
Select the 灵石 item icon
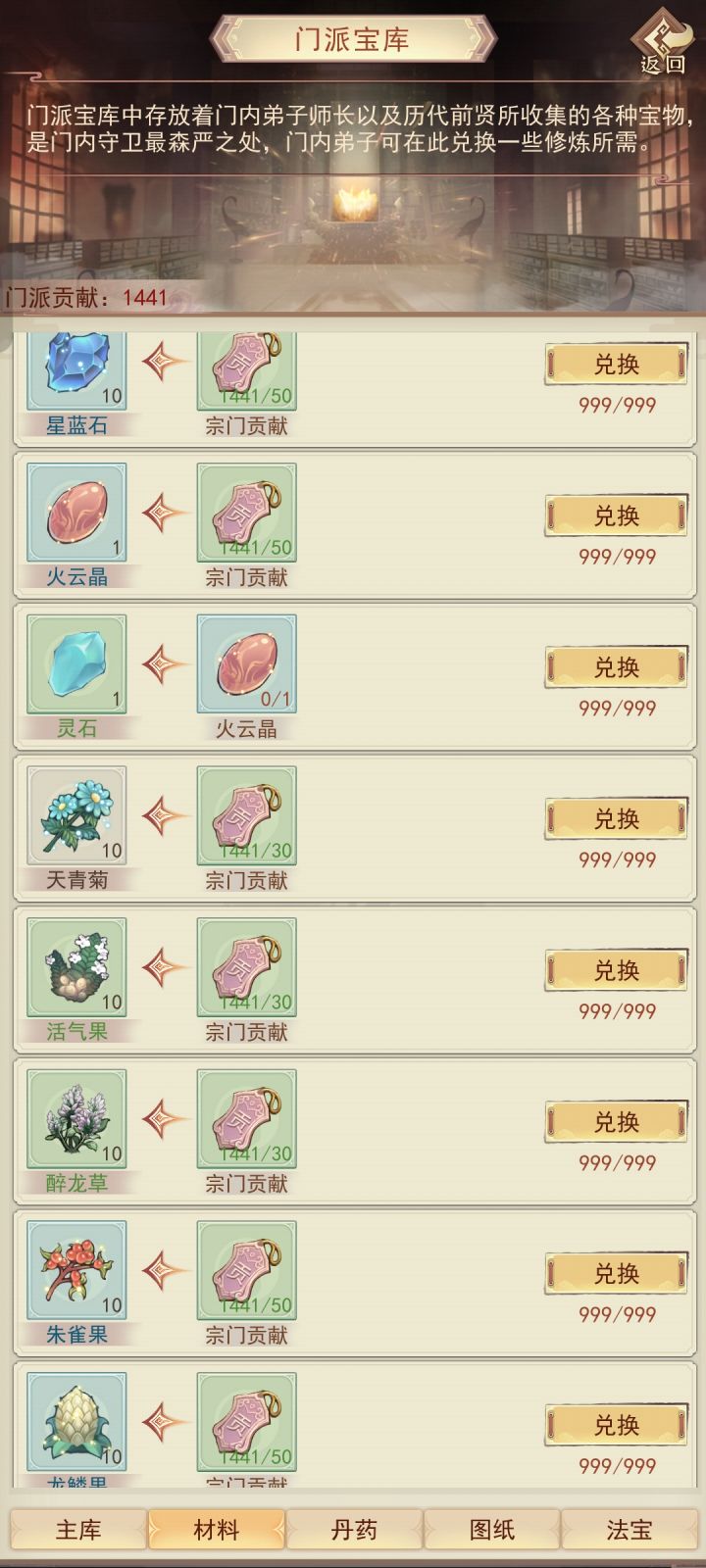pyautogui.click(x=76, y=666)
